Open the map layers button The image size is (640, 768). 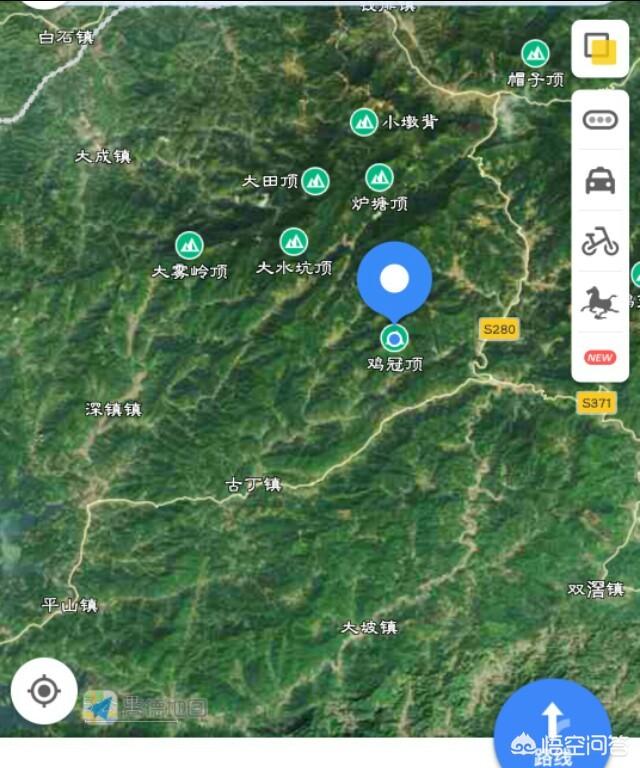600,48
